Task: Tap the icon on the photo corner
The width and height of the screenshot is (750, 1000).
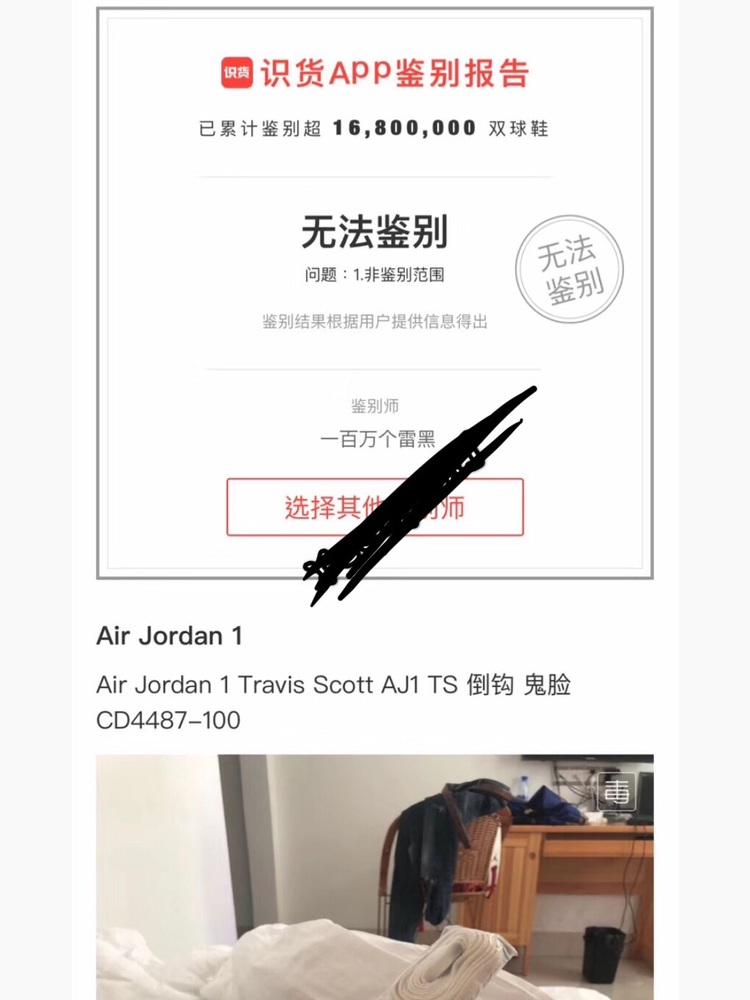Action: (x=616, y=793)
